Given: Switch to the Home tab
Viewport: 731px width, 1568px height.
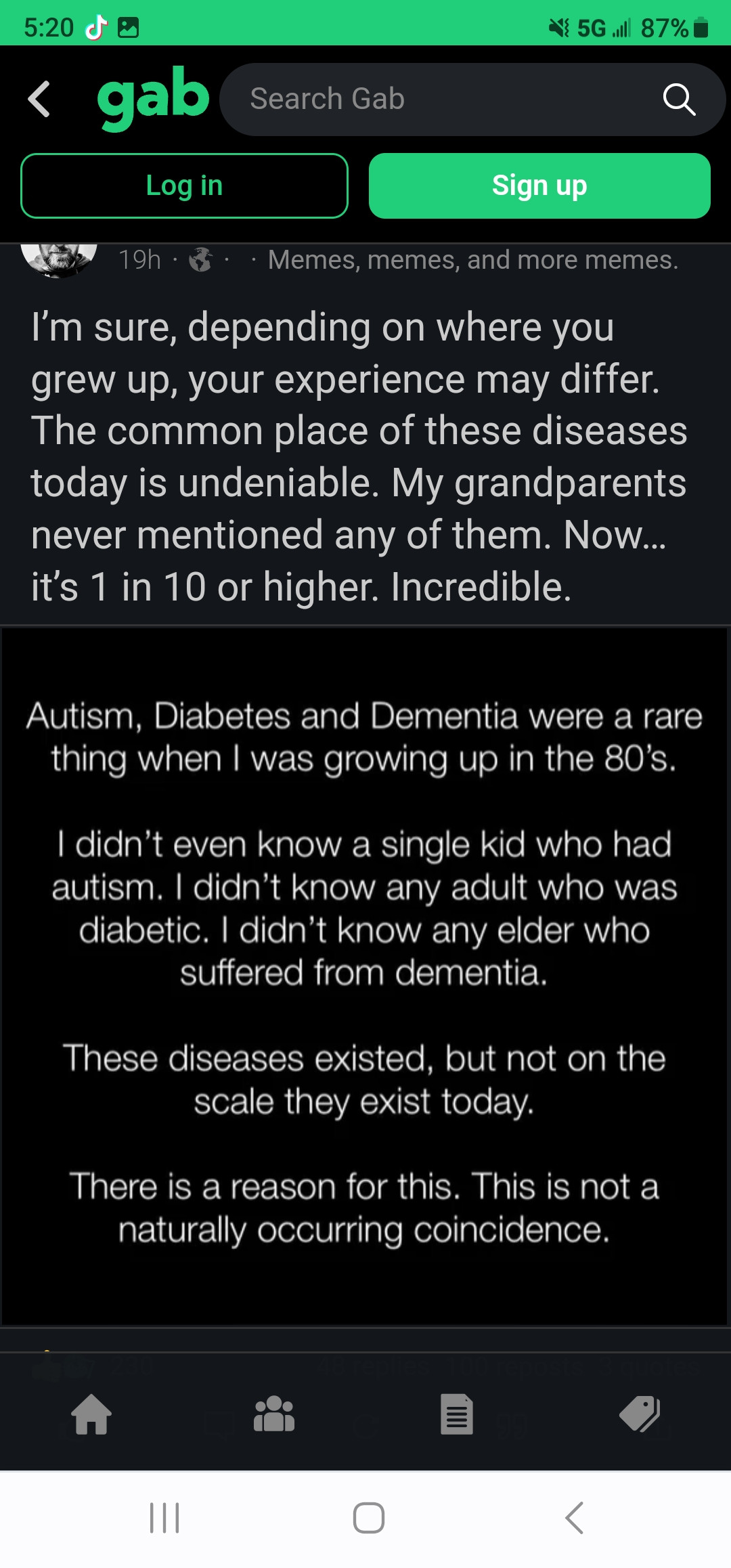Looking at the screenshot, I should coord(91,1414).
